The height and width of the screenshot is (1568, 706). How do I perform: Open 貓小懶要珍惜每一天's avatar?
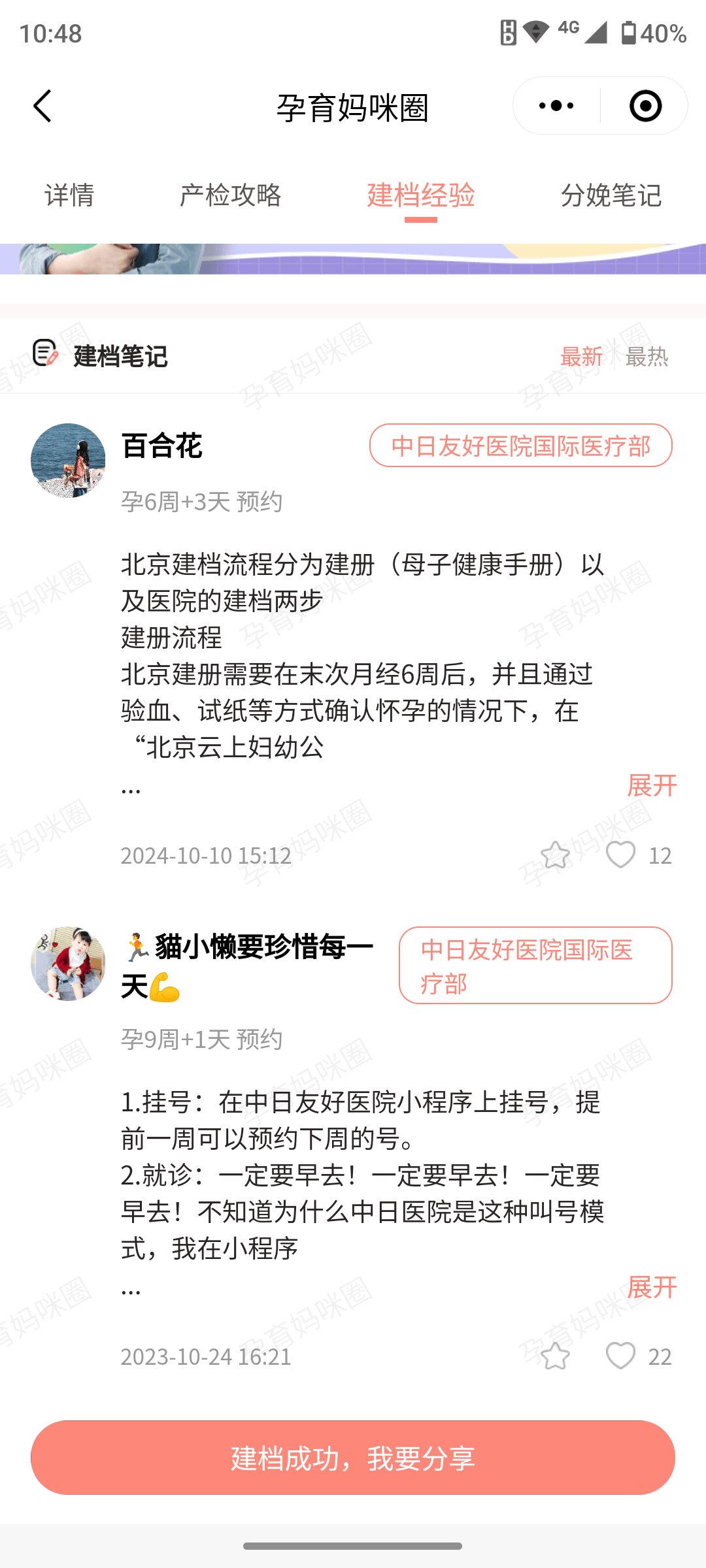[68, 964]
